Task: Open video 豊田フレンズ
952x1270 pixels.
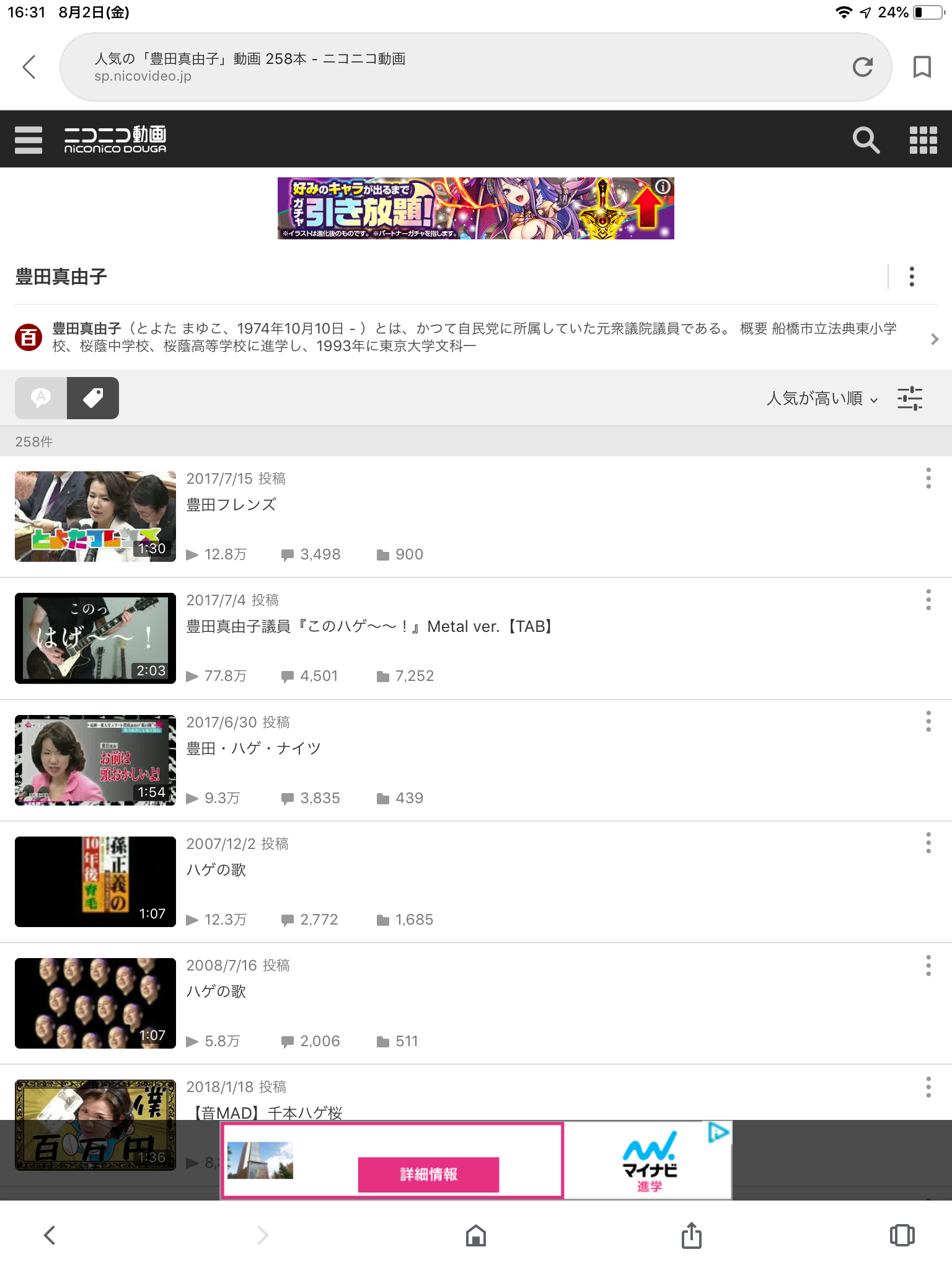Action: tap(231, 505)
